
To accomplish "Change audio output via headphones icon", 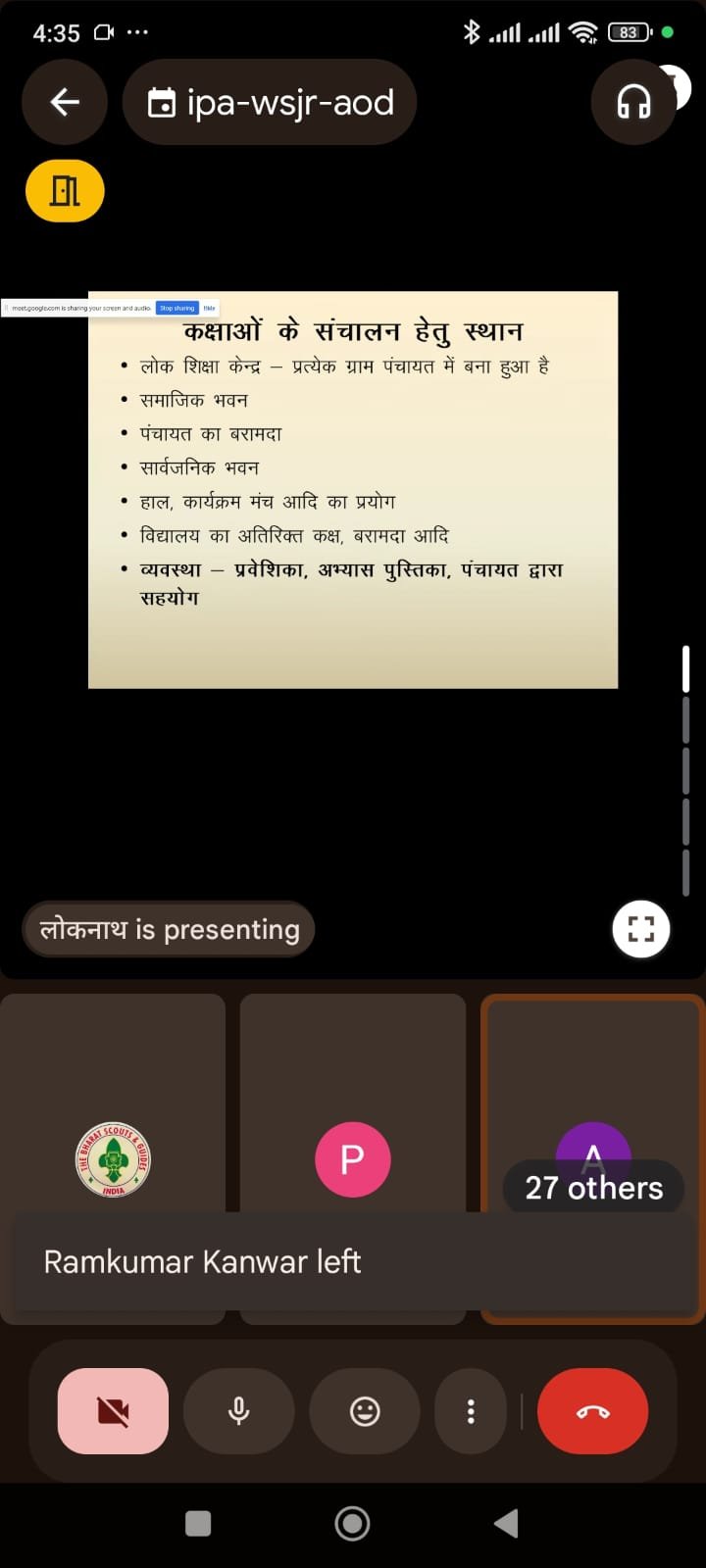I will pos(633,102).
